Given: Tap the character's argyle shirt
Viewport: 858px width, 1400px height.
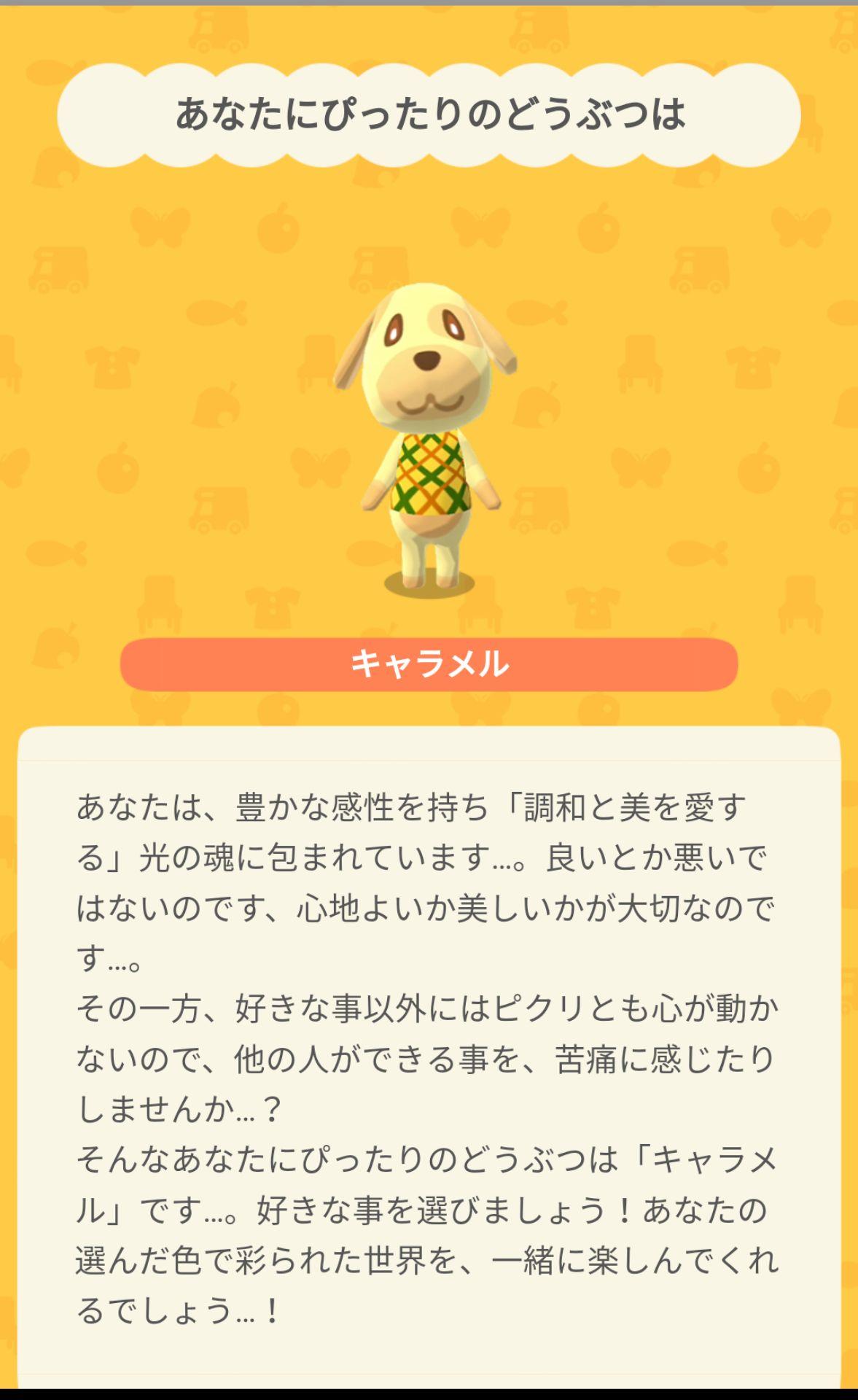Looking at the screenshot, I should tap(432, 472).
